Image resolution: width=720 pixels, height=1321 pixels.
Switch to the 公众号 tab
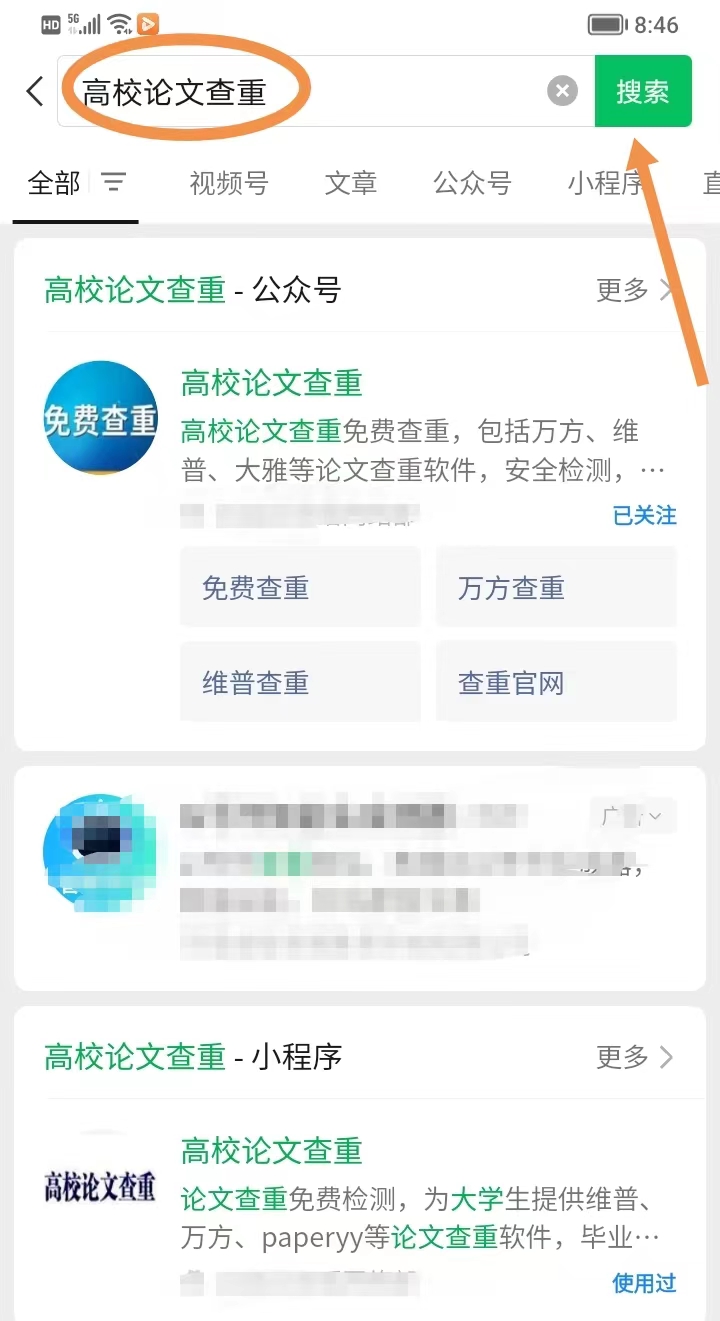pos(472,183)
